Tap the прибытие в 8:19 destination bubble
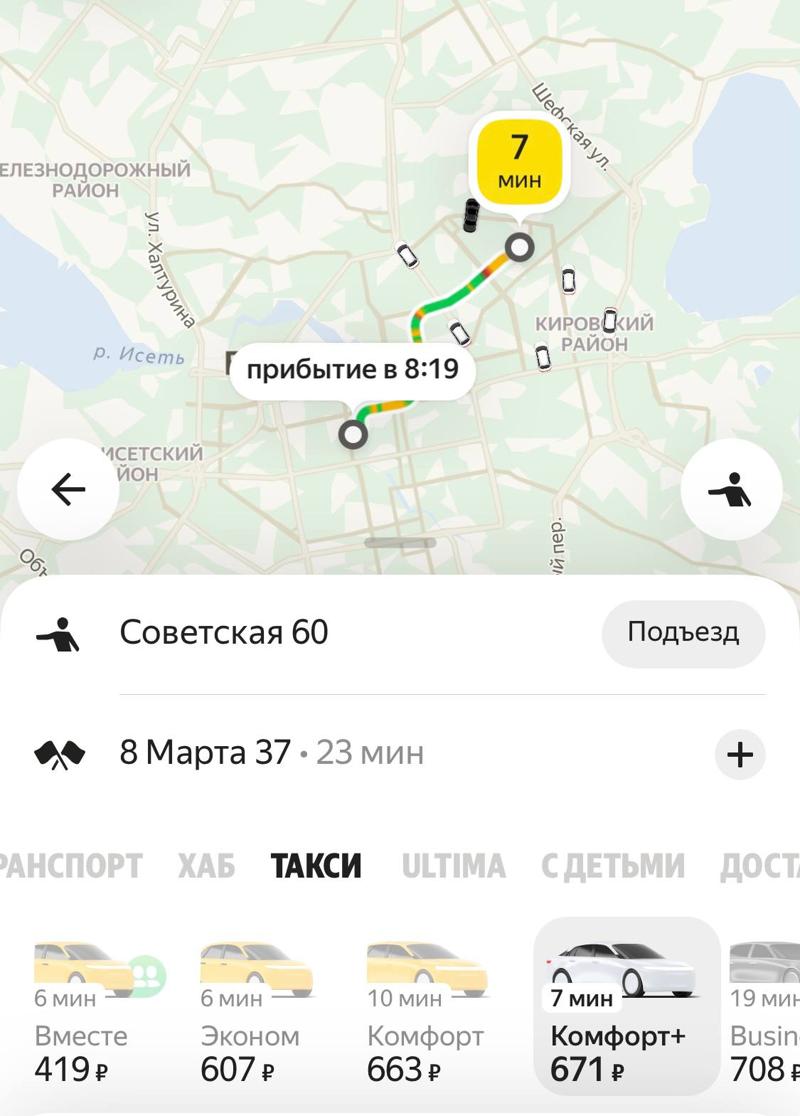 point(352,370)
